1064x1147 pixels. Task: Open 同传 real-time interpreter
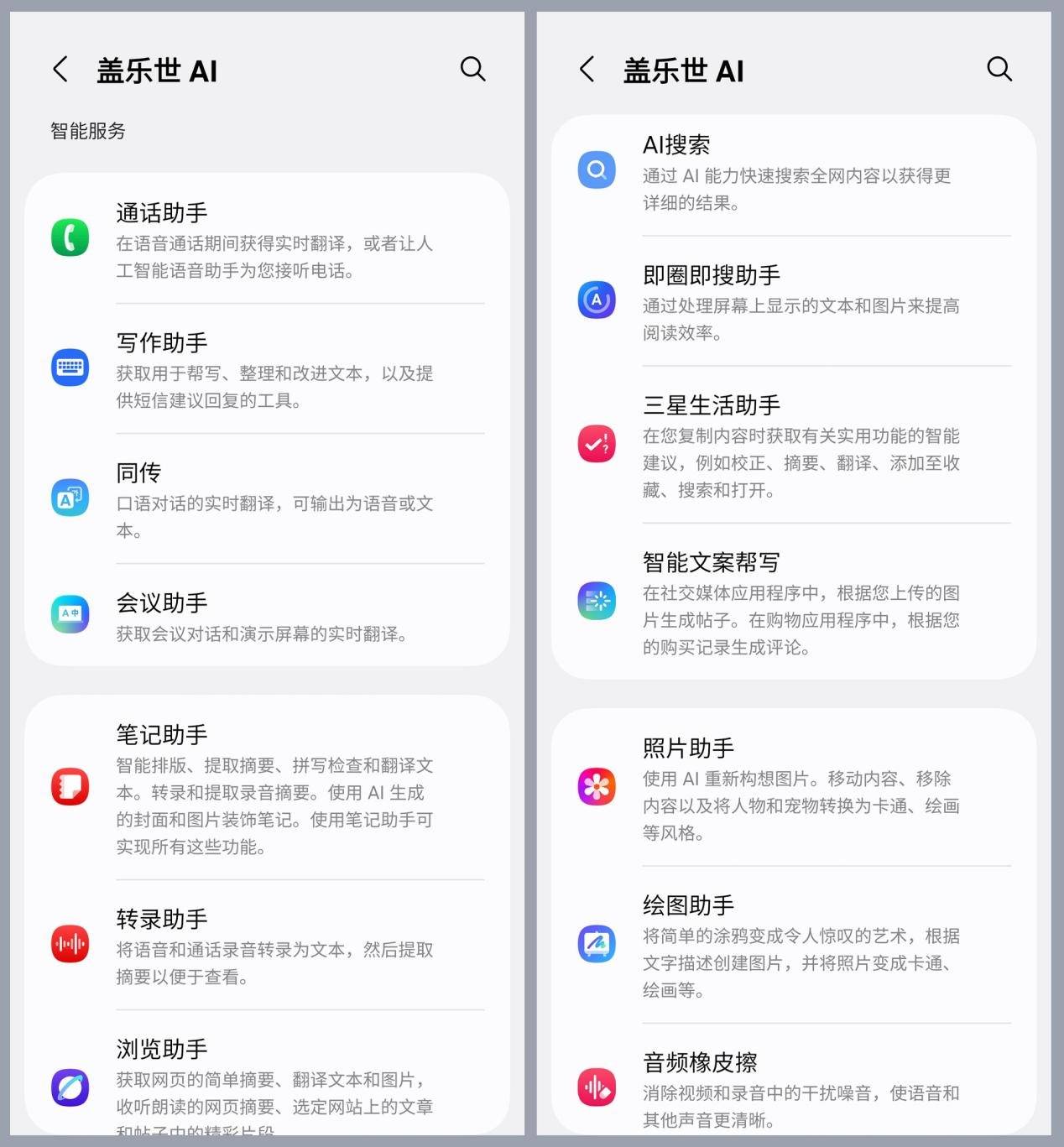click(267, 499)
